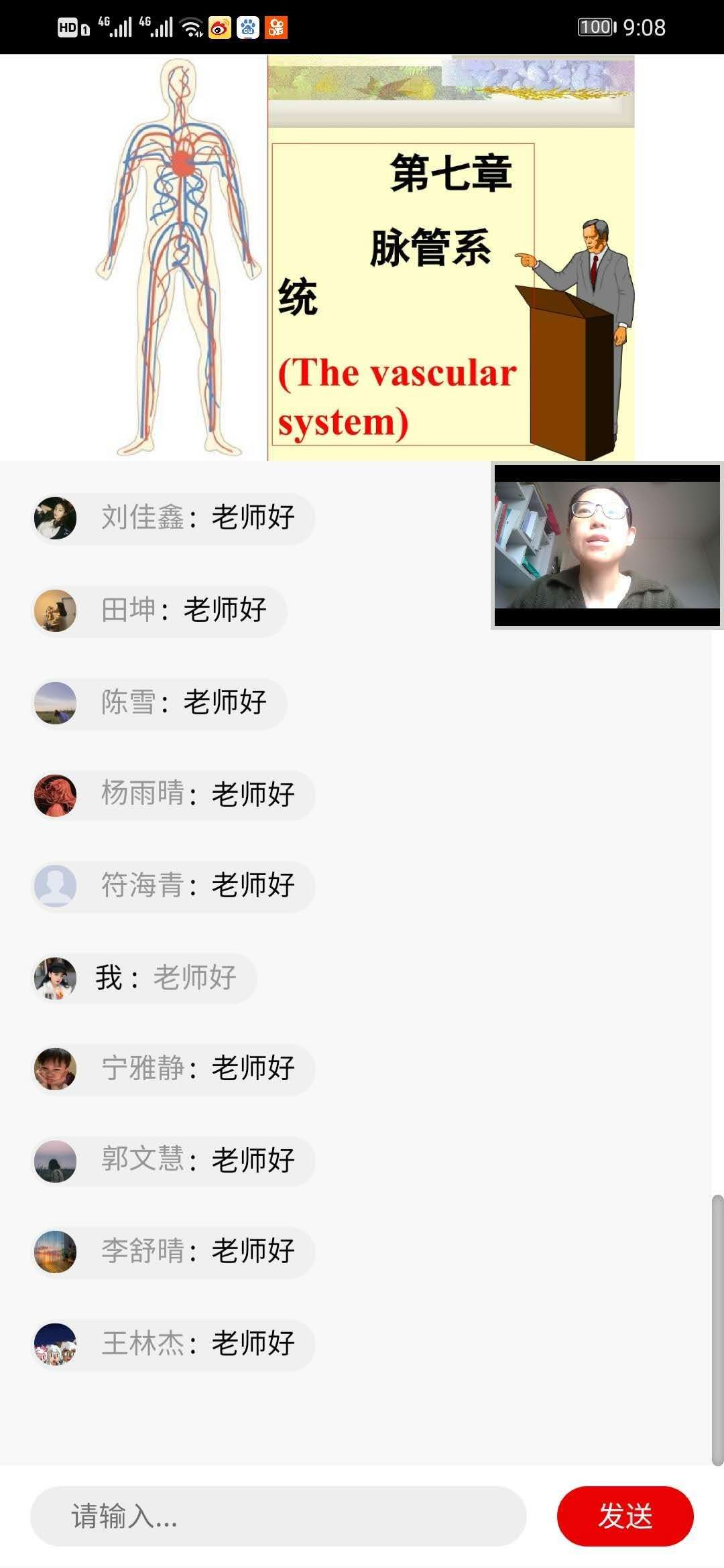This screenshot has width=724, height=1568.
Task: Tap 王林杰's avatar in the chat
Action: coord(55,1344)
